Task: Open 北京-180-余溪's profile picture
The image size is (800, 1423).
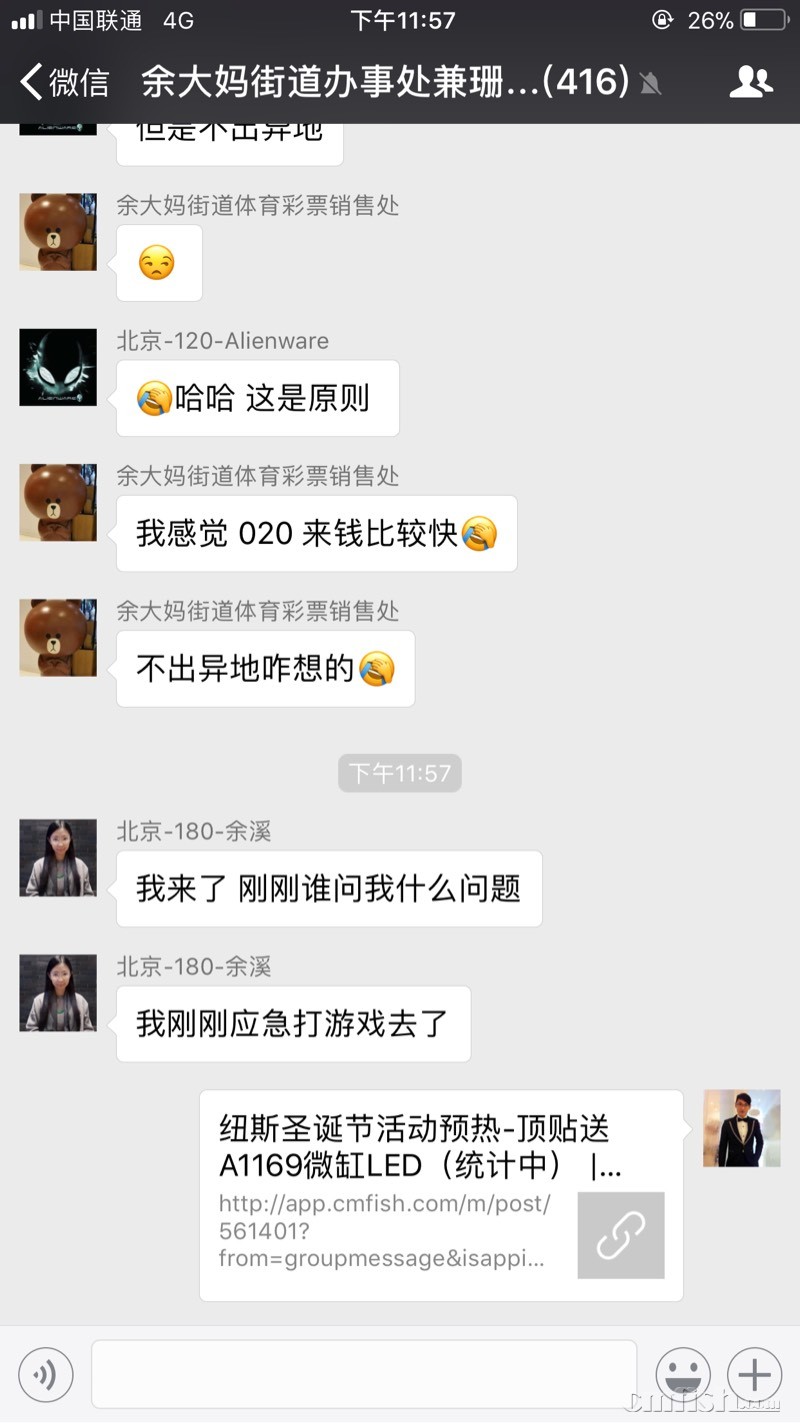Action: pos(57,857)
